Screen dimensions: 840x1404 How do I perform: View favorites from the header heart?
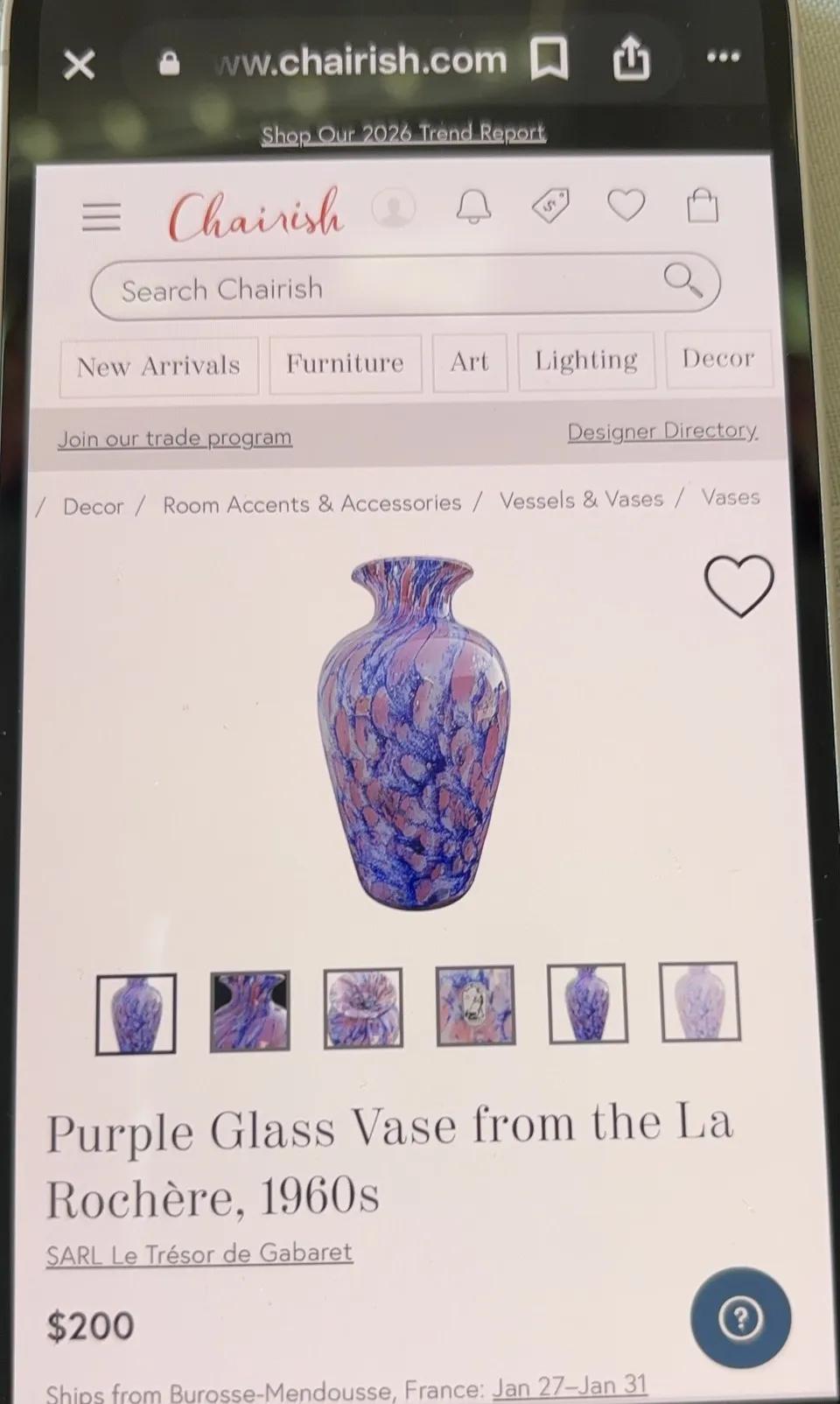(x=626, y=206)
